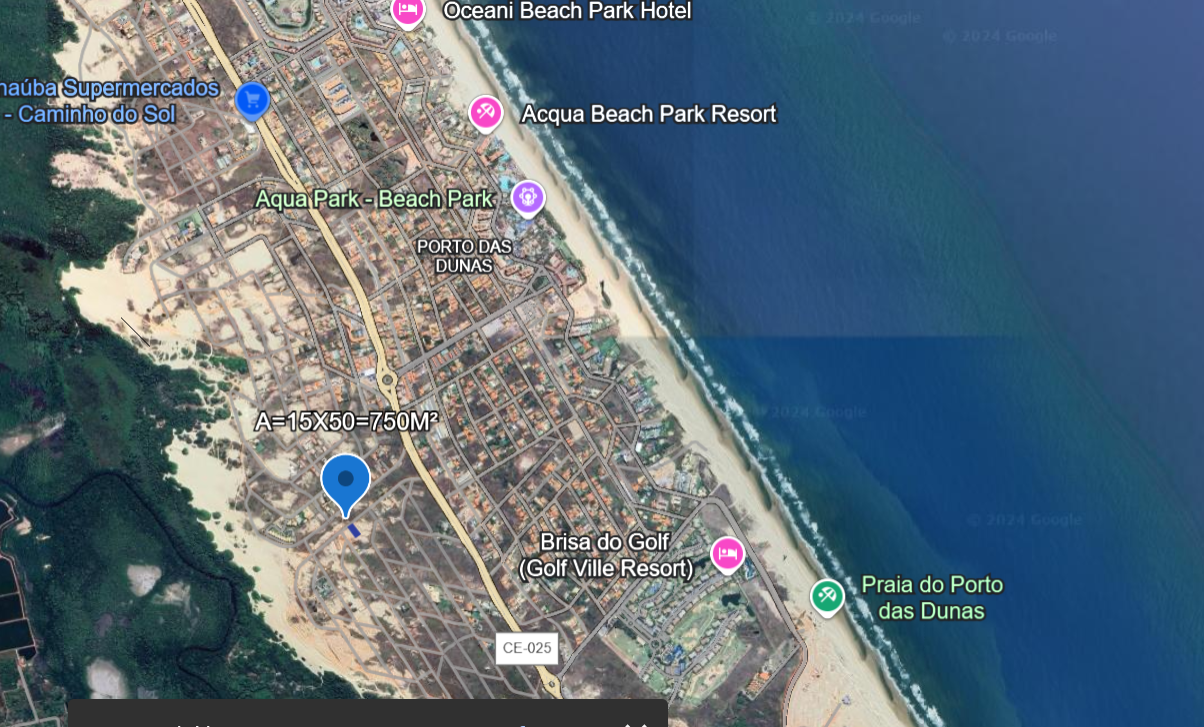
Task: Tap the blue A=15X50=750M² placemark pin
Action: pos(346,481)
